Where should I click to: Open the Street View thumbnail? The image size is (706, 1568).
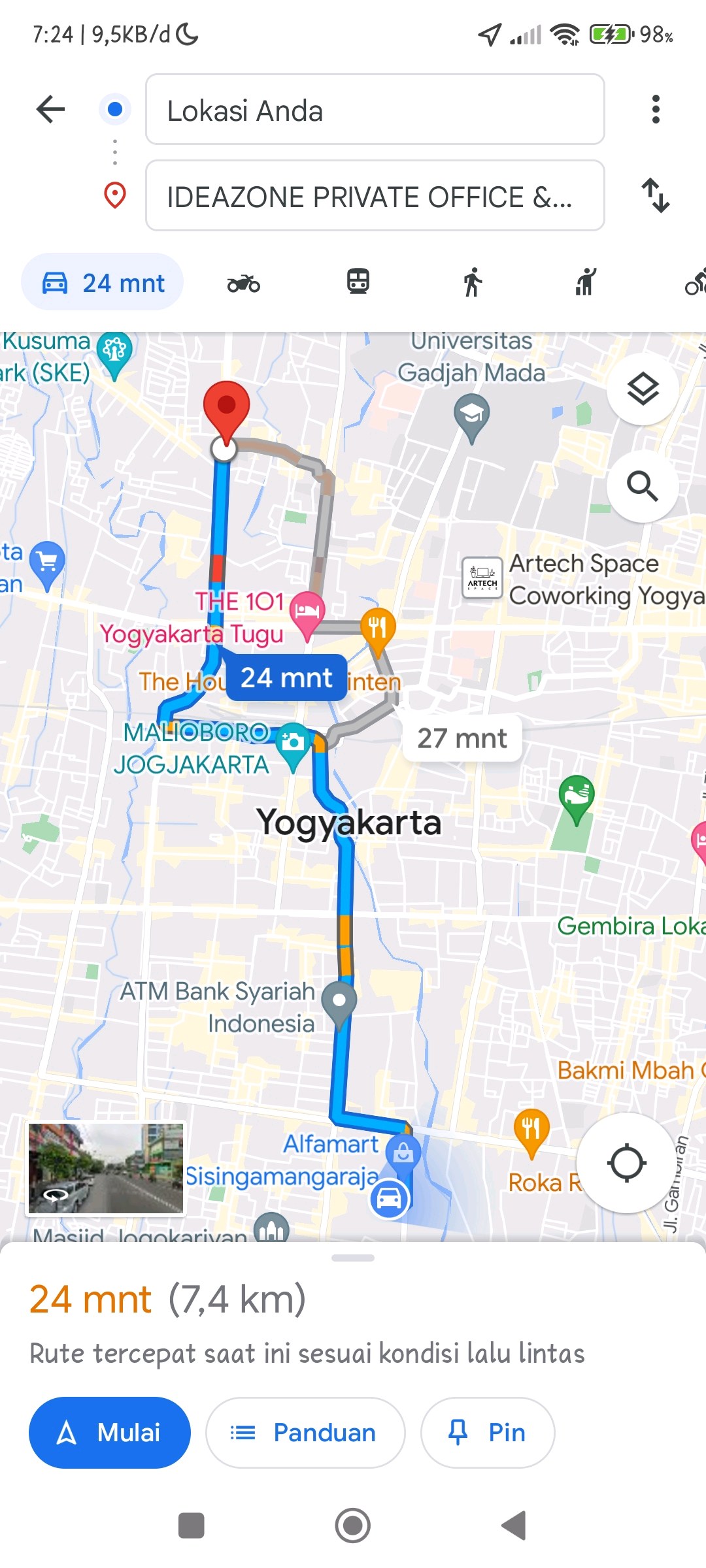(x=105, y=1168)
